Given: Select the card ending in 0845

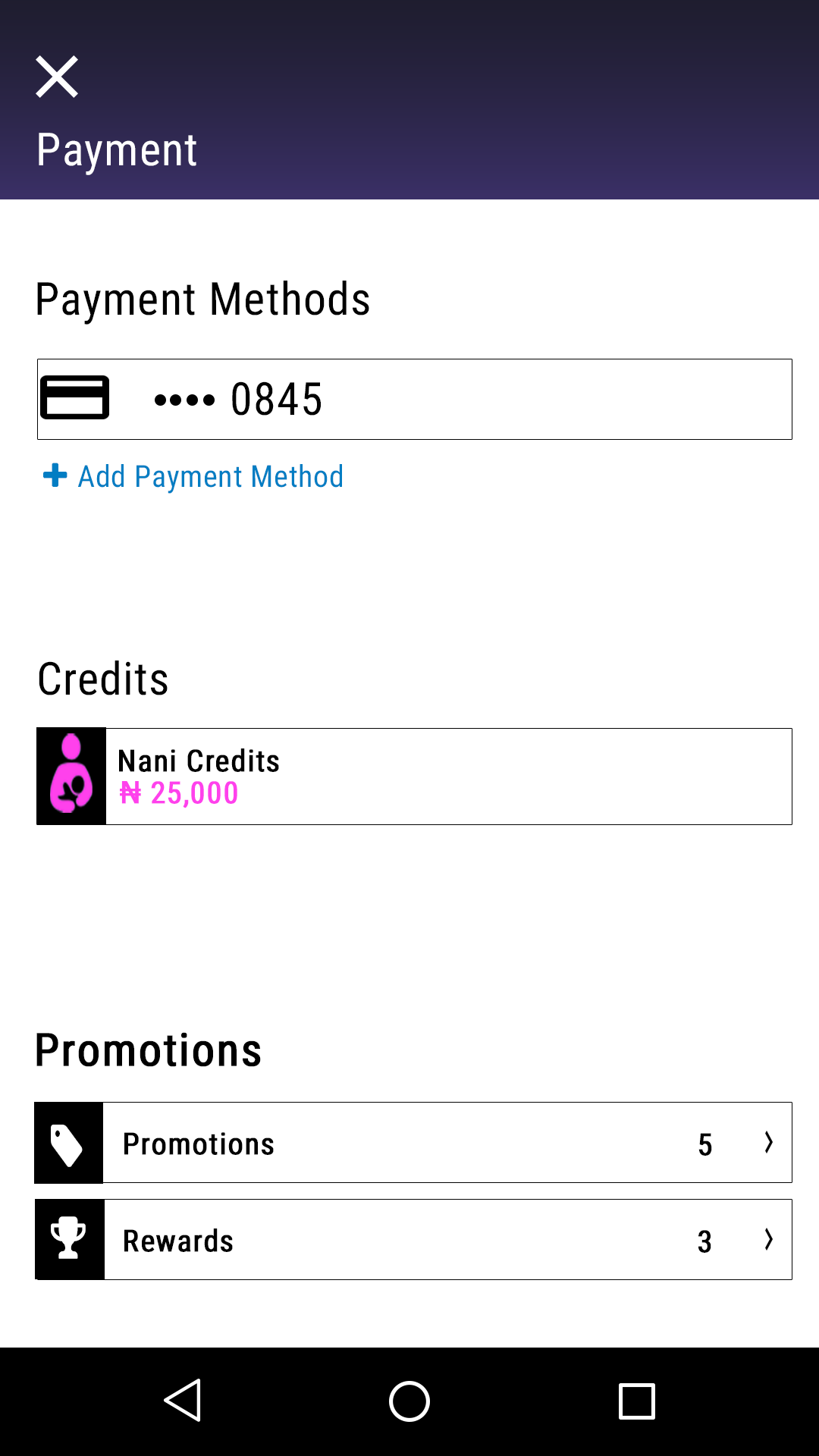Looking at the screenshot, I should click(x=415, y=399).
